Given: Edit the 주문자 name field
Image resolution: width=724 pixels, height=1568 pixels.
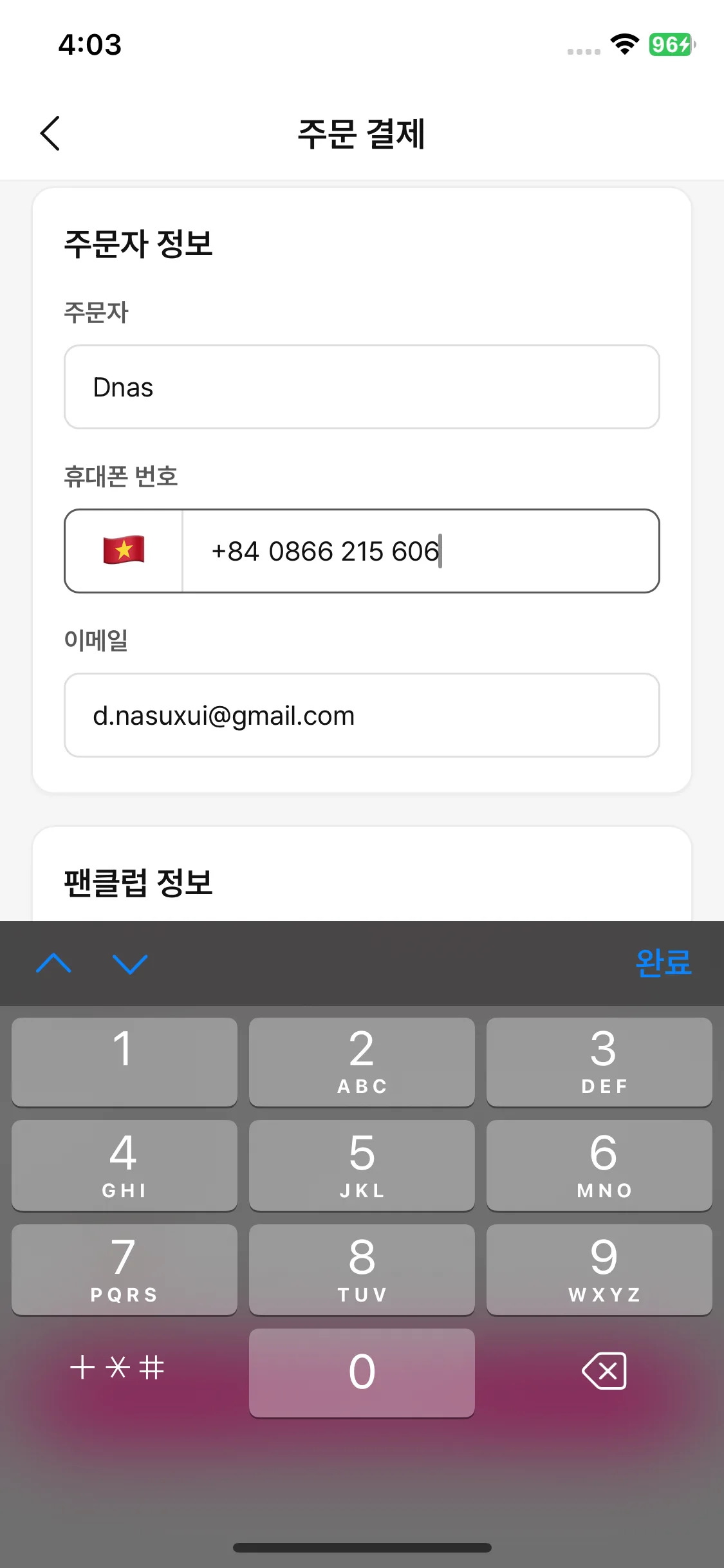Looking at the screenshot, I should point(362,387).
